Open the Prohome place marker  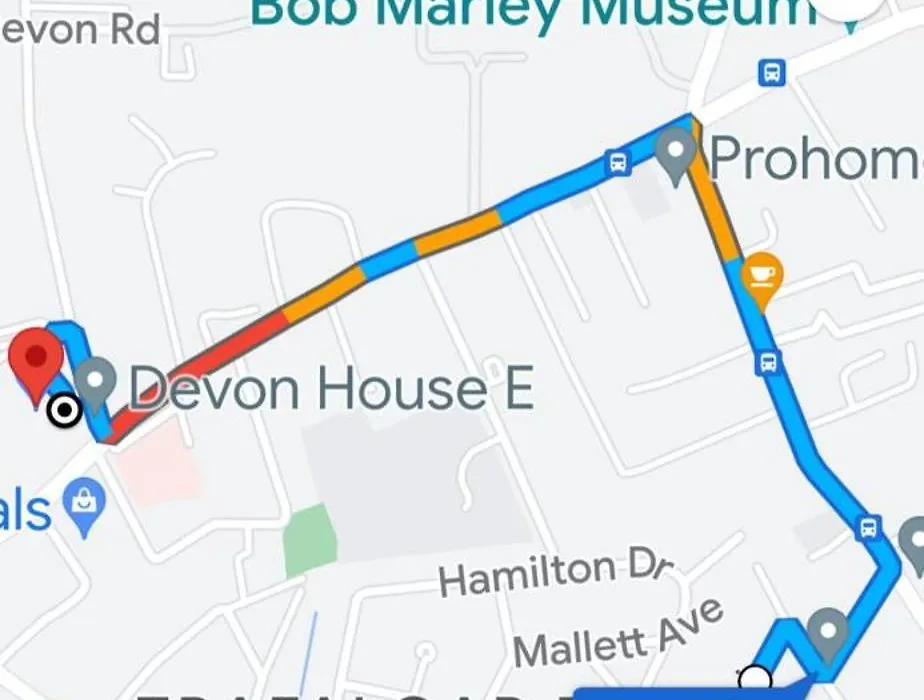coord(677,153)
